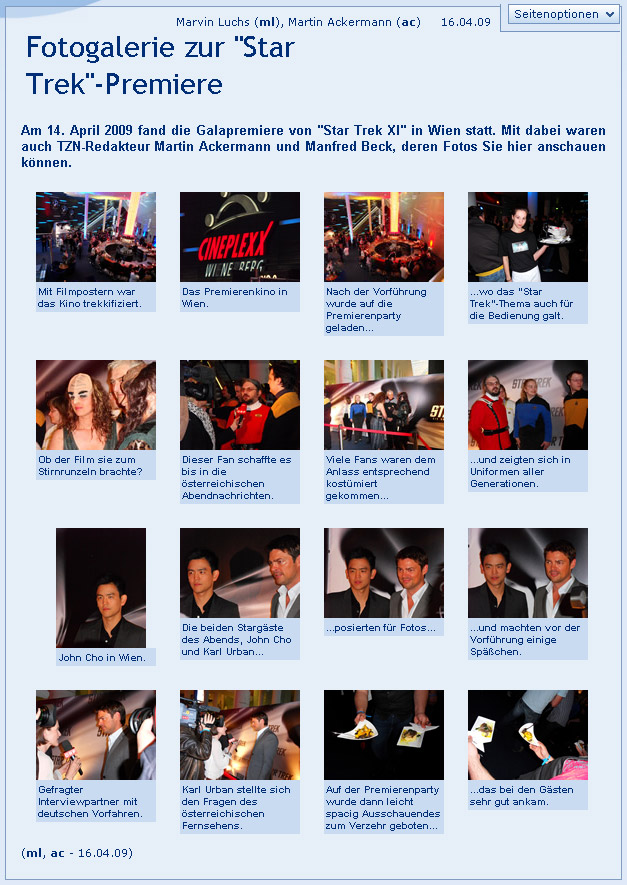The height and width of the screenshot is (885, 627).
Task: View photo 'Auf der Premierenparty' food picture
Action: click(384, 735)
